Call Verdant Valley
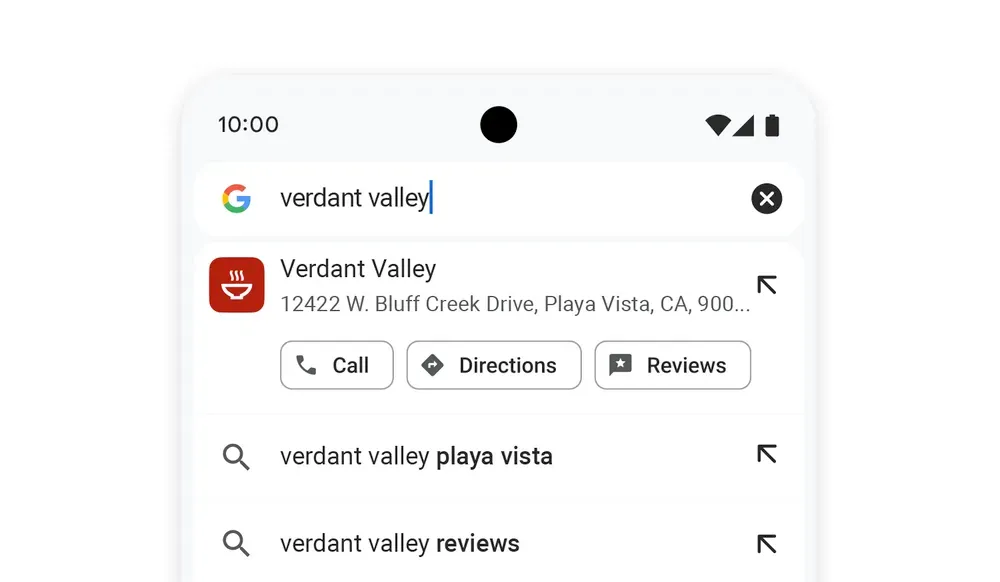Image resolution: width=1000 pixels, height=582 pixels. coord(337,365)
